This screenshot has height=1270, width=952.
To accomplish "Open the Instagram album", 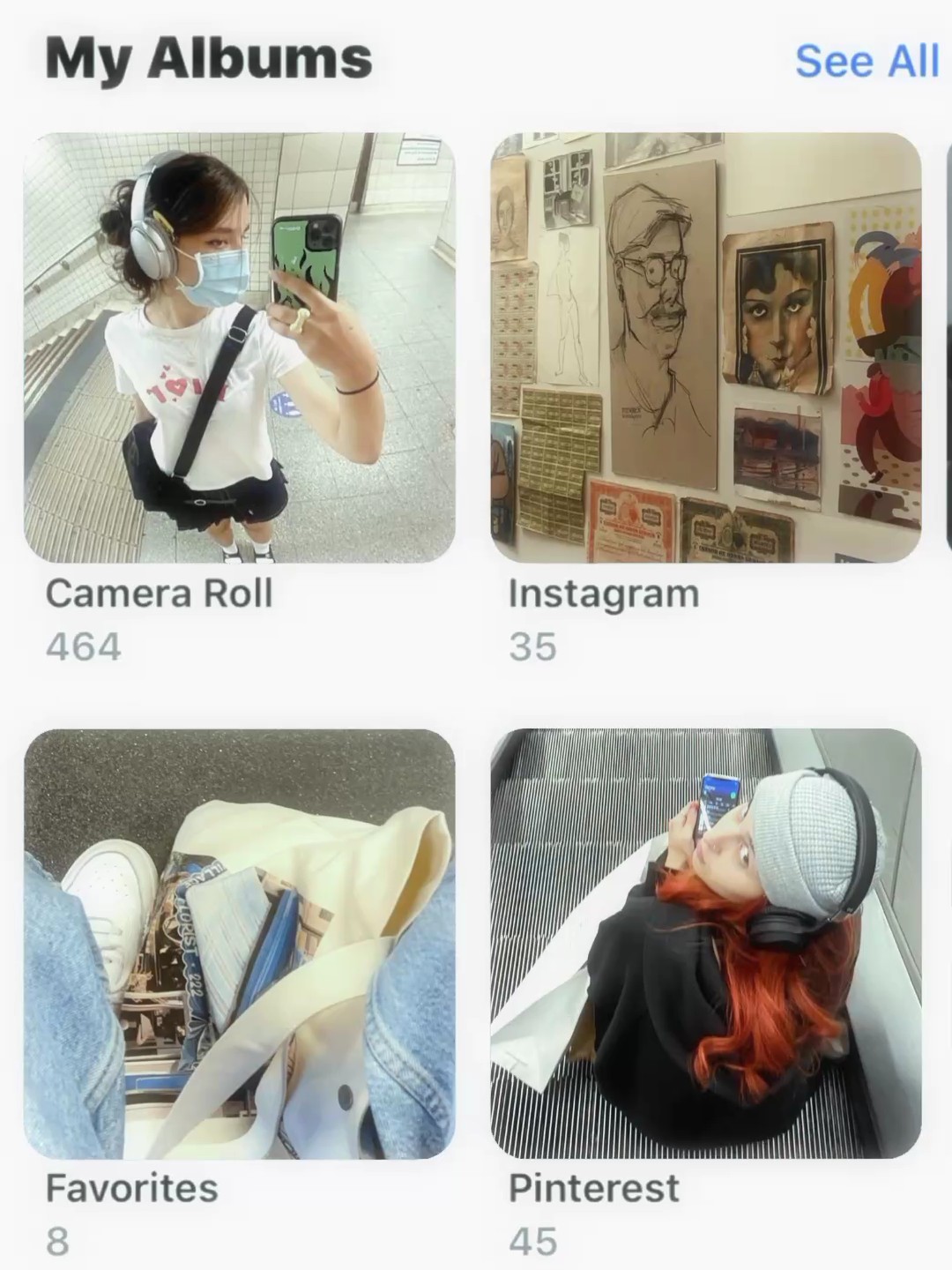I will [x=705, y=347].
